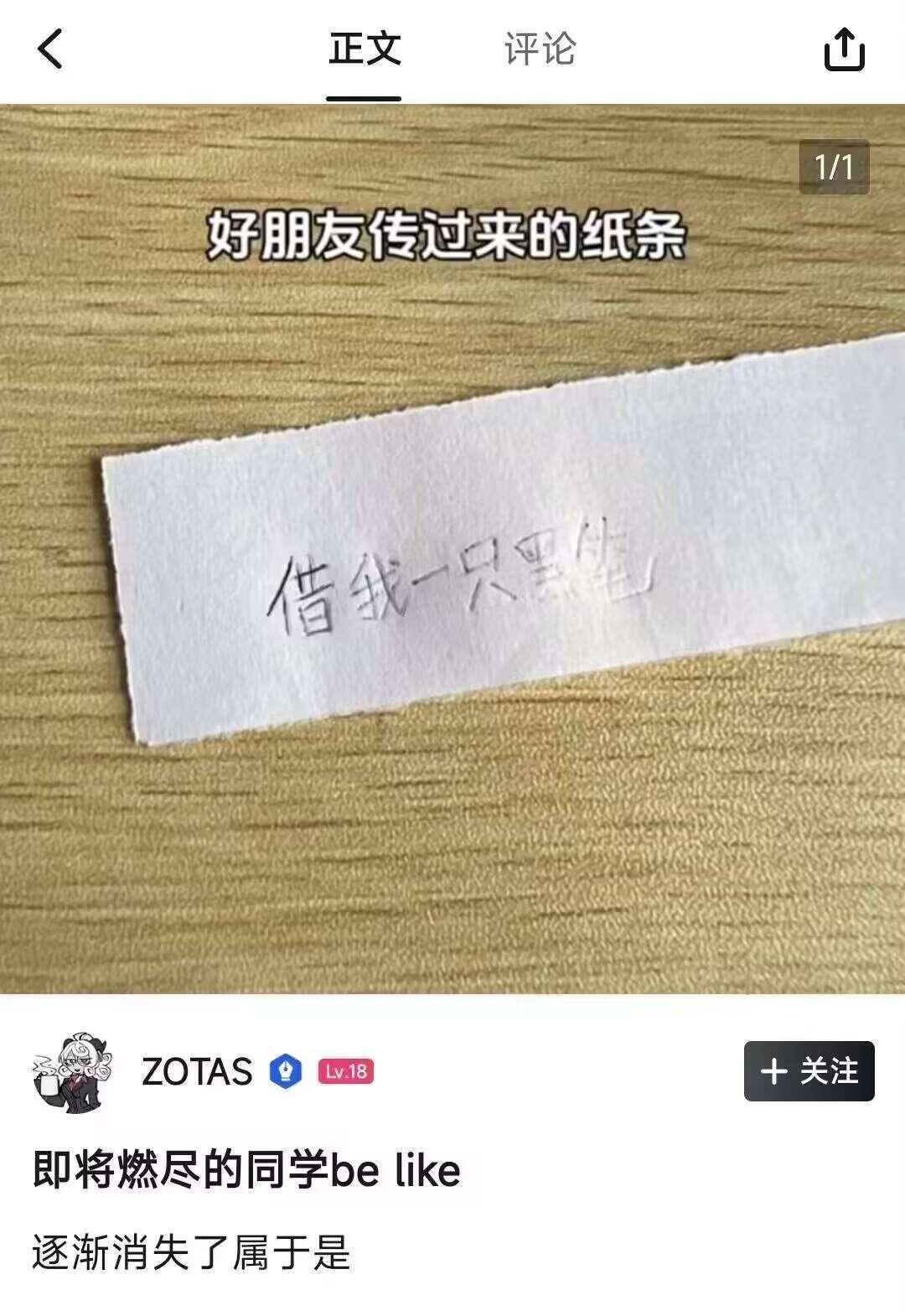Switch to the 评论 tab

pos(540,49)
